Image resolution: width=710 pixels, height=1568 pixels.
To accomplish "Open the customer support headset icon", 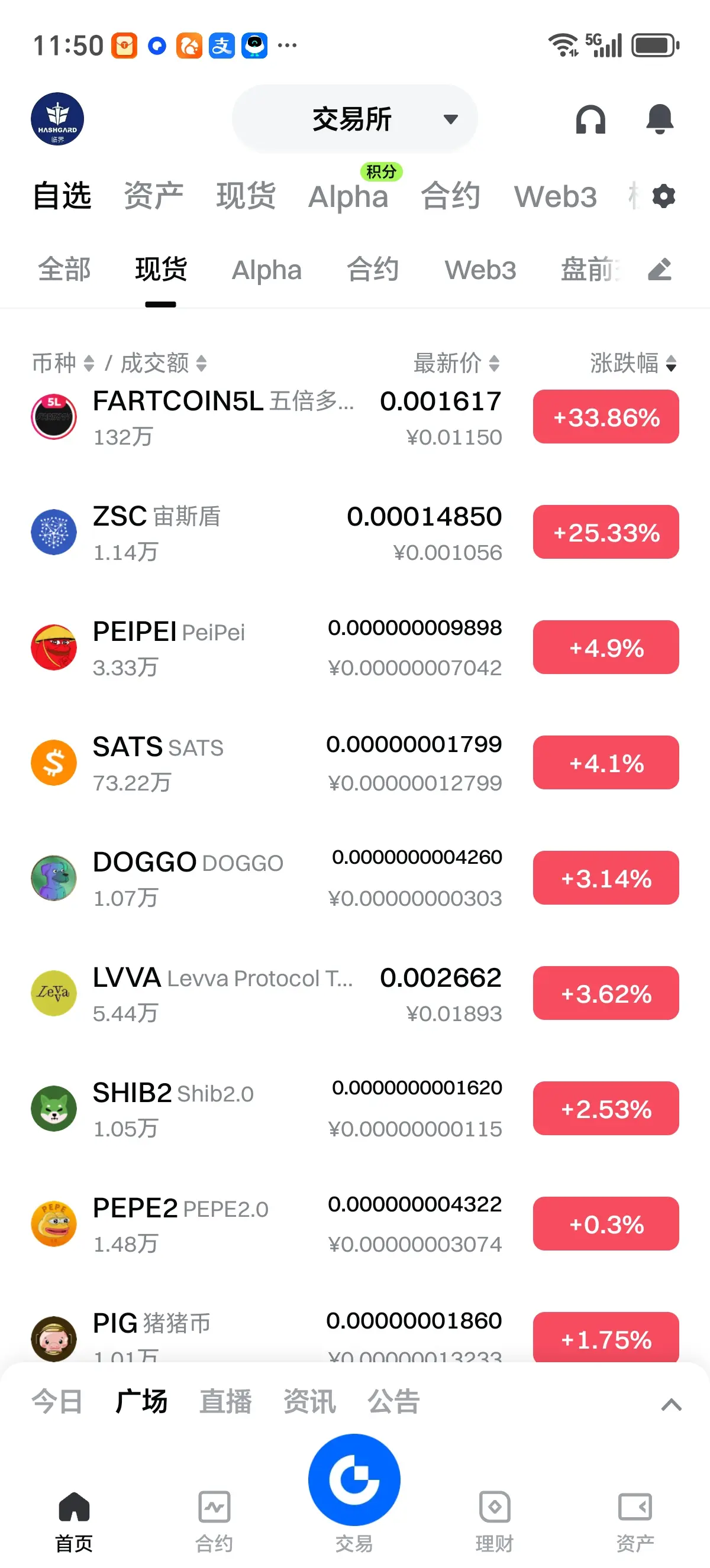I will (590, 119).
